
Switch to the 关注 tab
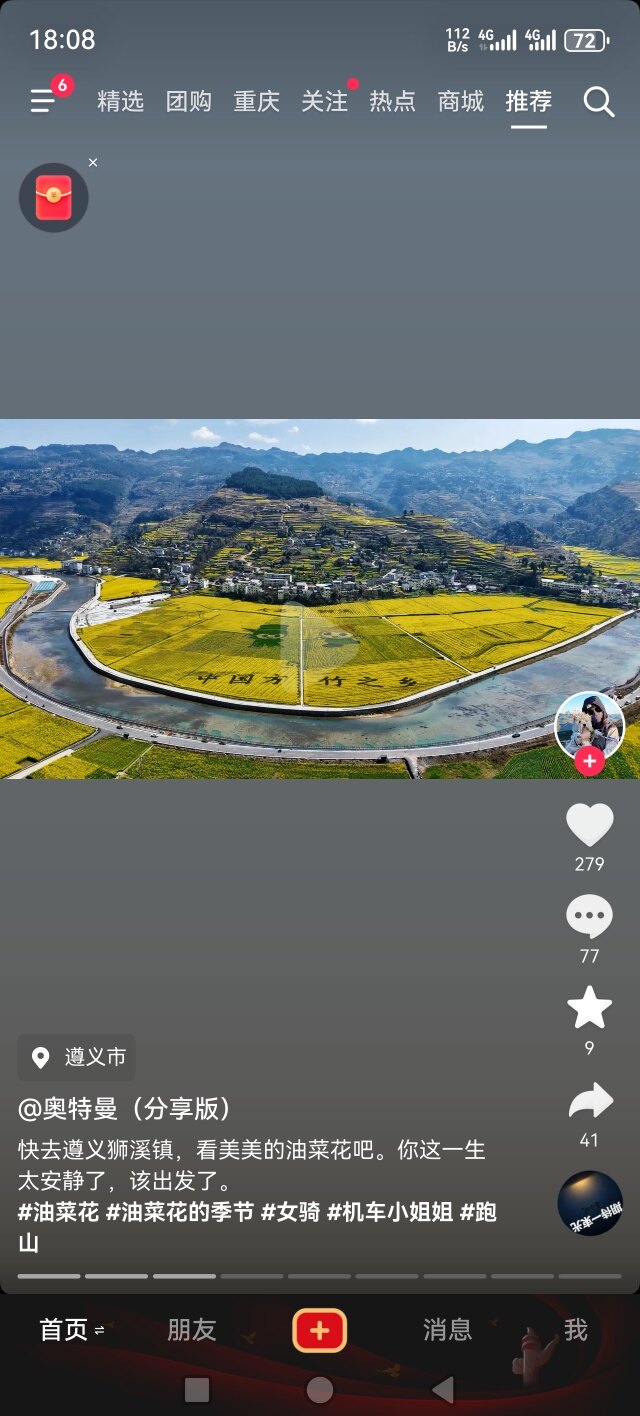(324, 101)
